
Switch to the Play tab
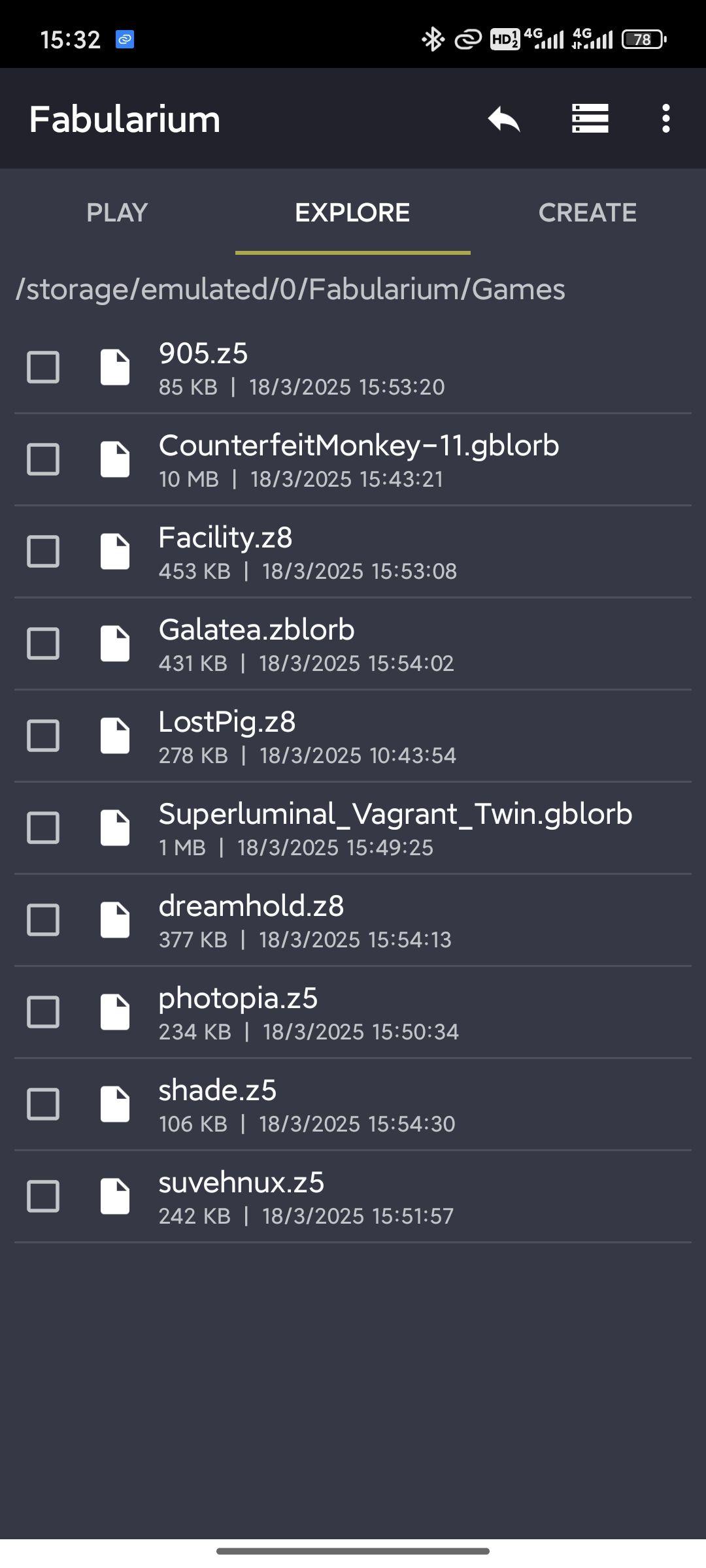(x=118, y=212)
